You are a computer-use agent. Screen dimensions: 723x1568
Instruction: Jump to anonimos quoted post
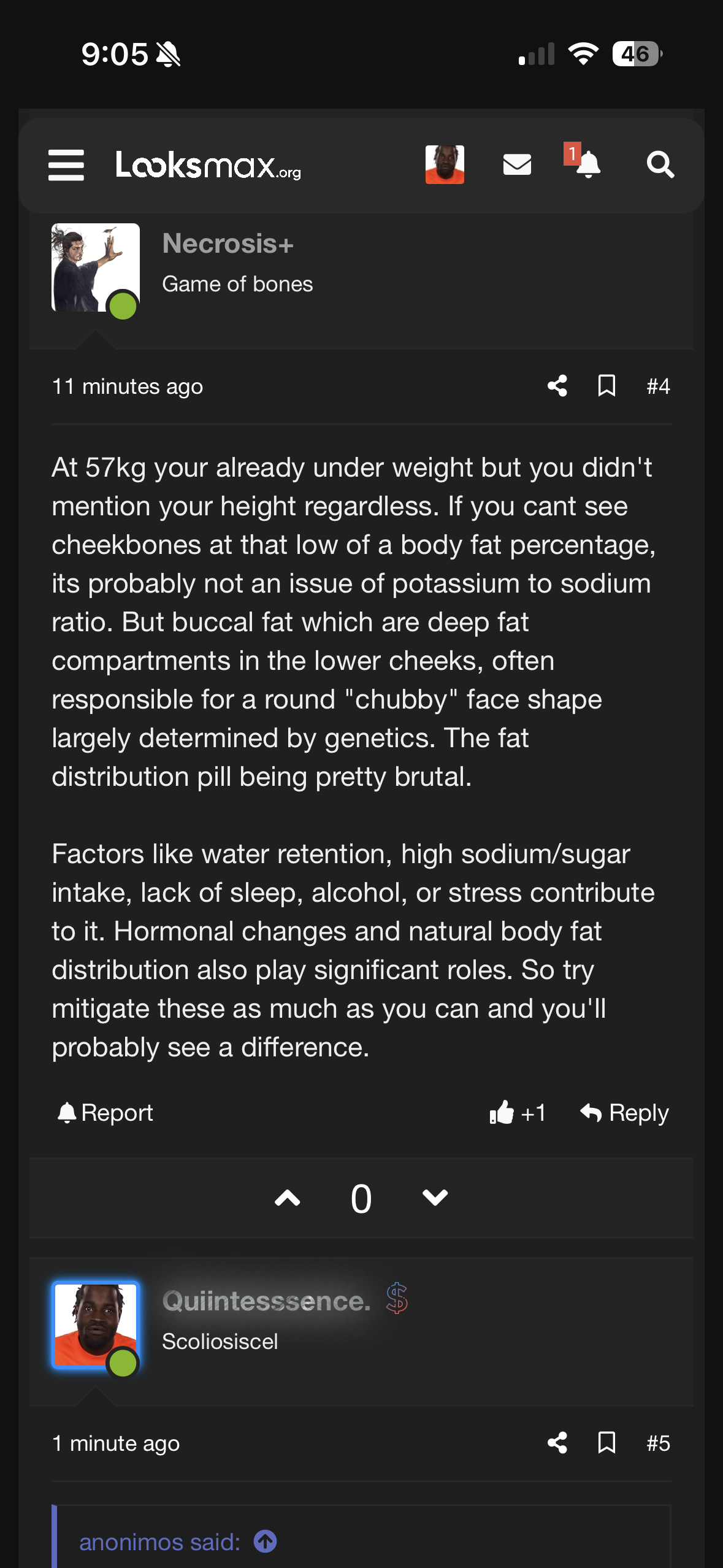point(265,1541)
